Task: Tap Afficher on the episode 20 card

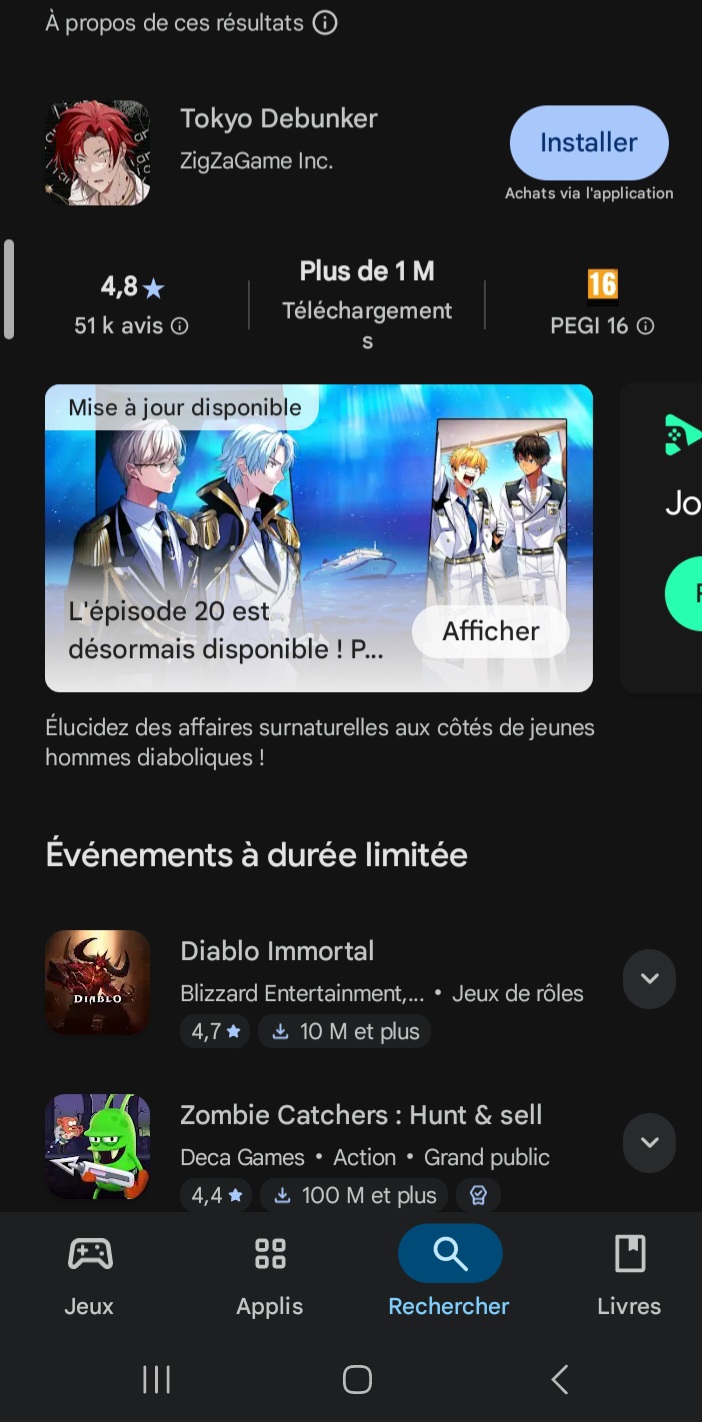Action: tap(490, 631)
